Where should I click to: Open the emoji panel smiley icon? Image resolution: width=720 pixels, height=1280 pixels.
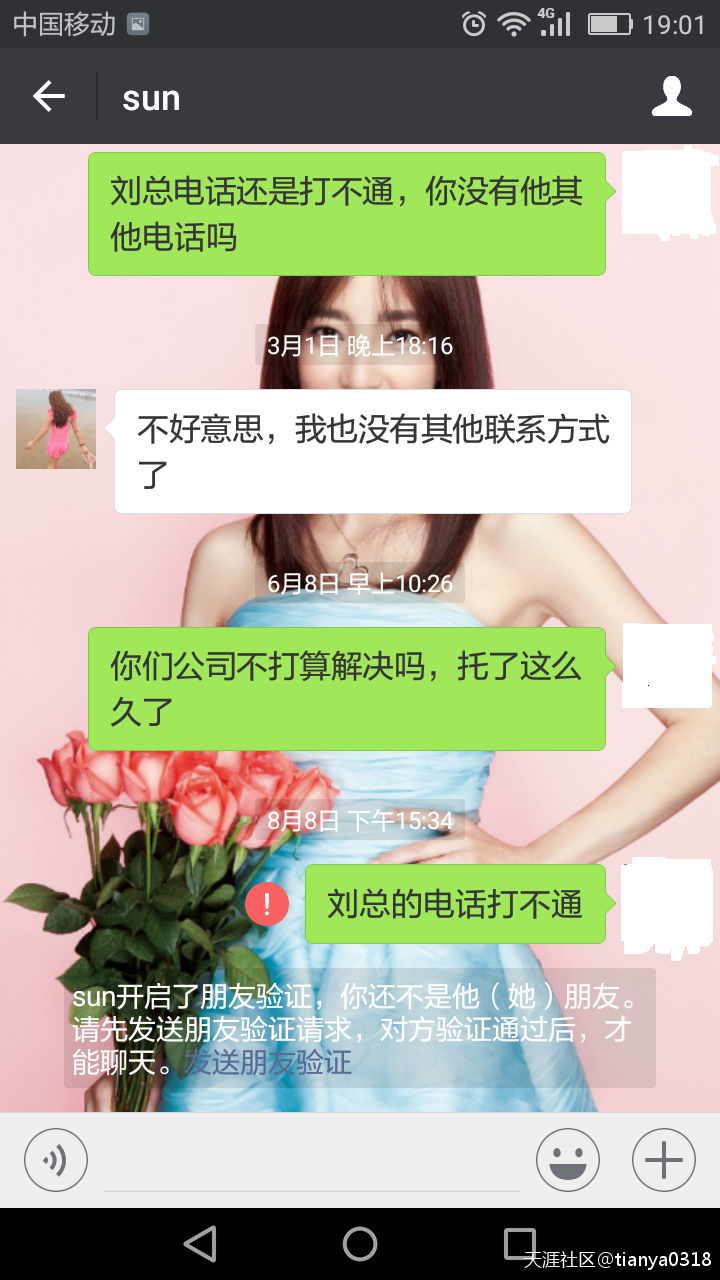pos(567,1159)
